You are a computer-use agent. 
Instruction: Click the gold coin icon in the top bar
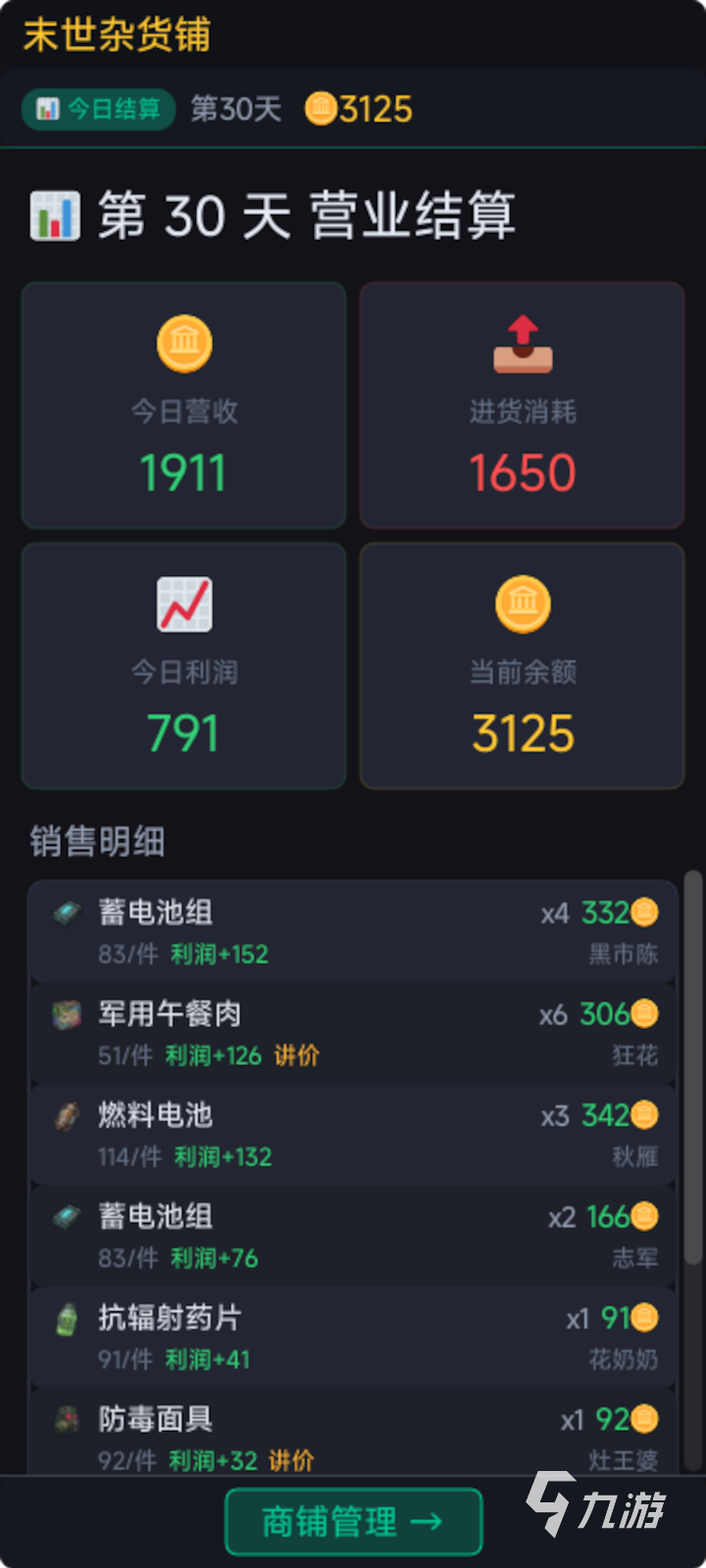click(x=321, y=110)
